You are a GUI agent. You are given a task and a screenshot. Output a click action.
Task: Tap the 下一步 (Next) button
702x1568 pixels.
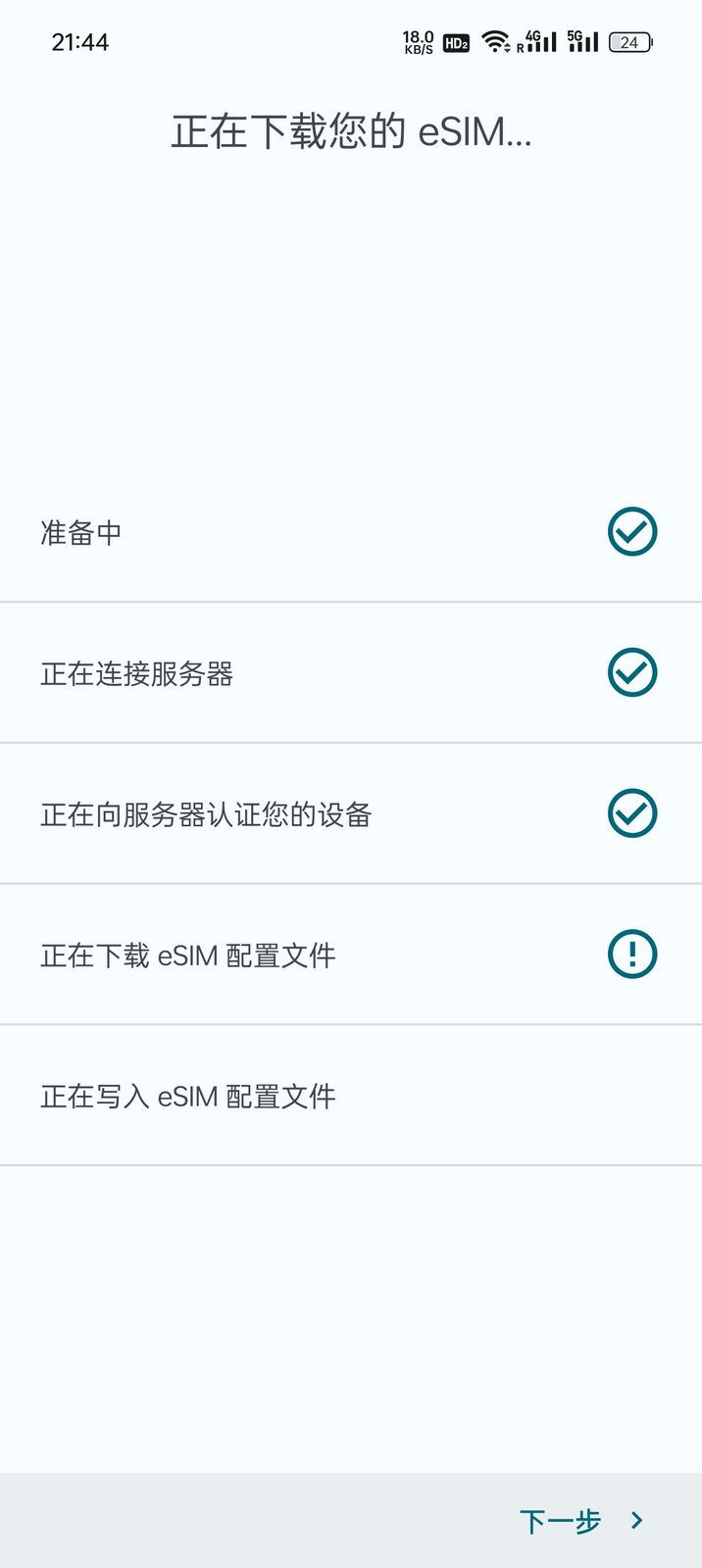[x=580, y=1520]
